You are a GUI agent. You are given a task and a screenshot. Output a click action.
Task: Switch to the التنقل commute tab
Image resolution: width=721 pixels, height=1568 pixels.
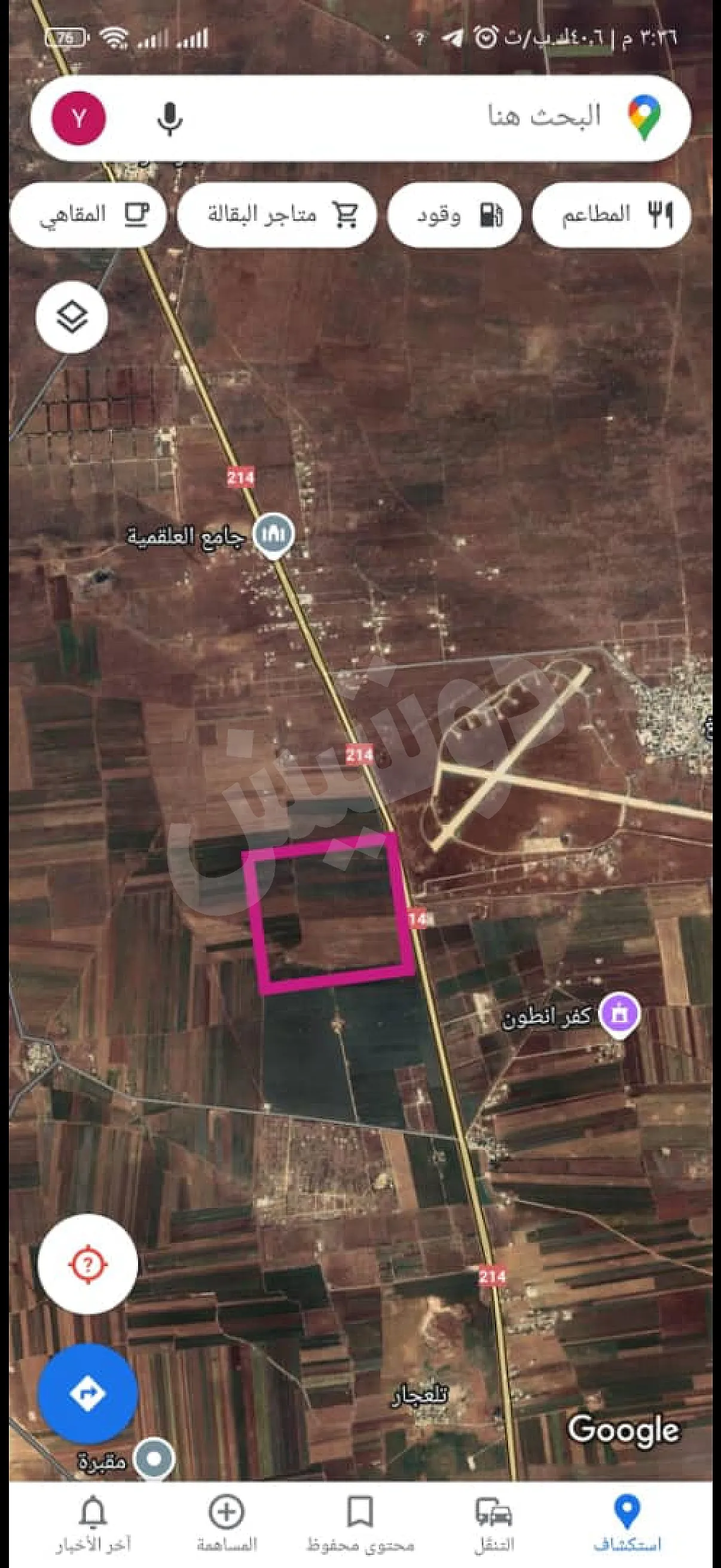(x=493, y=1524)
